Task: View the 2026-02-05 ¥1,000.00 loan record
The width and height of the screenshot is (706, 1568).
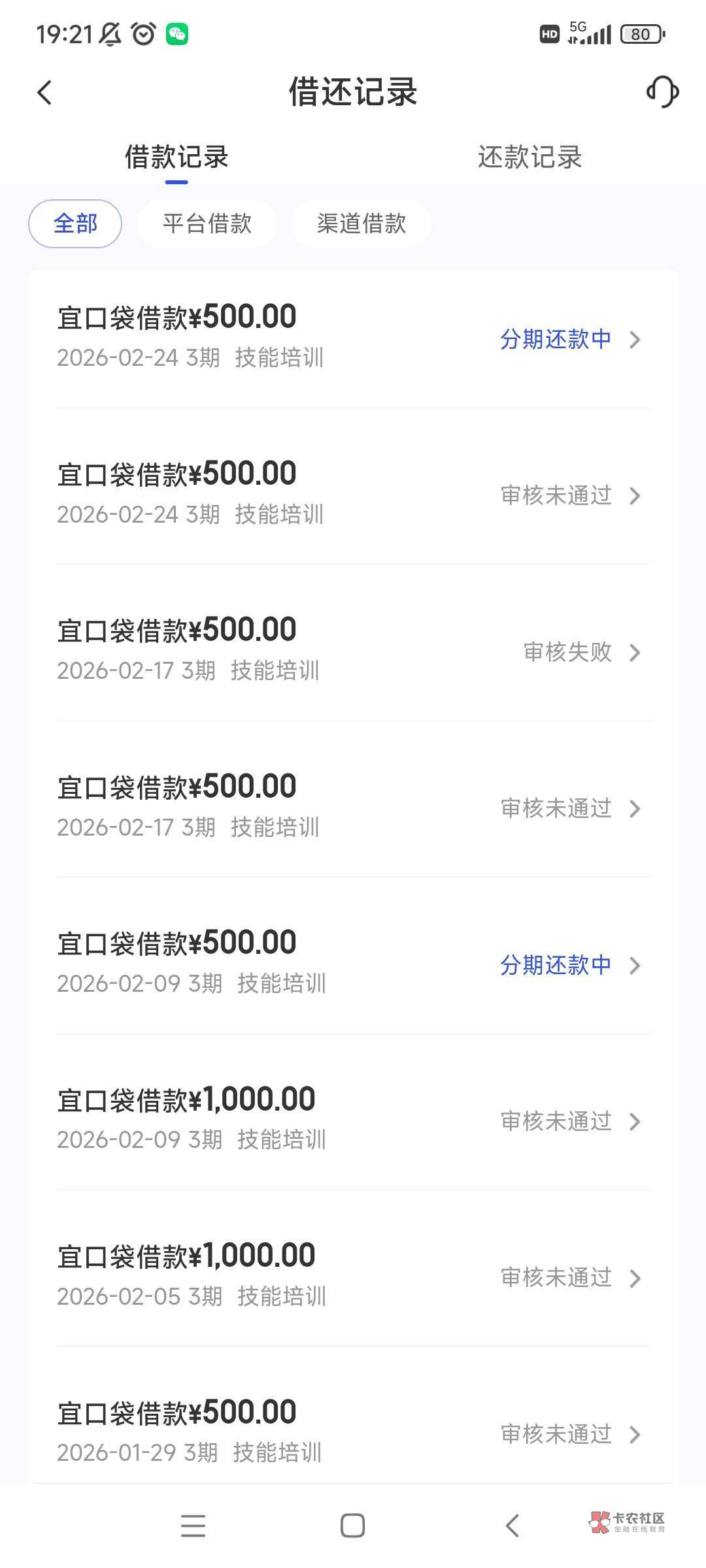Action: click(x=353, y=1277)
